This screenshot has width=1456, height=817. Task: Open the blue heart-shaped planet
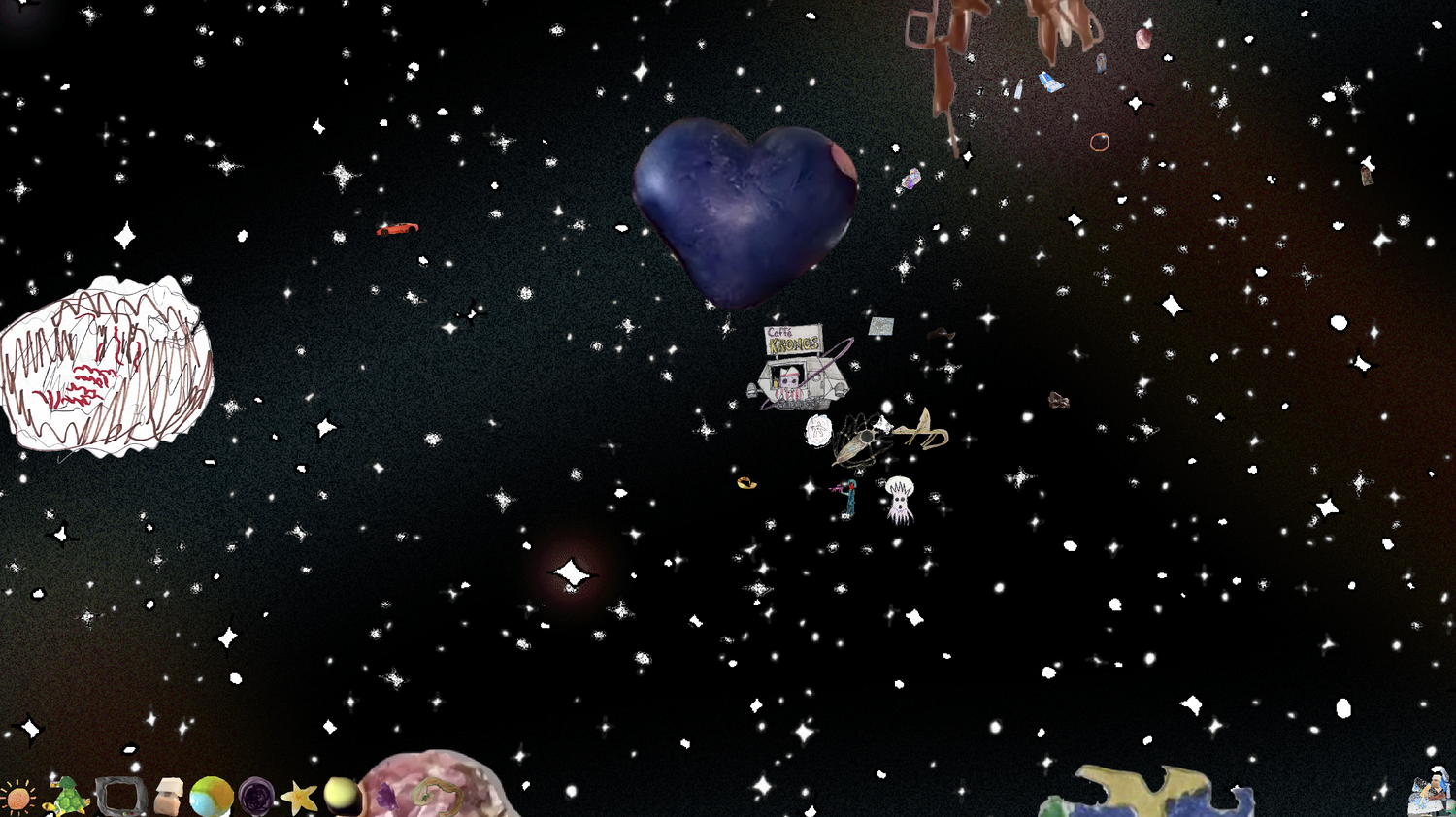745,207
